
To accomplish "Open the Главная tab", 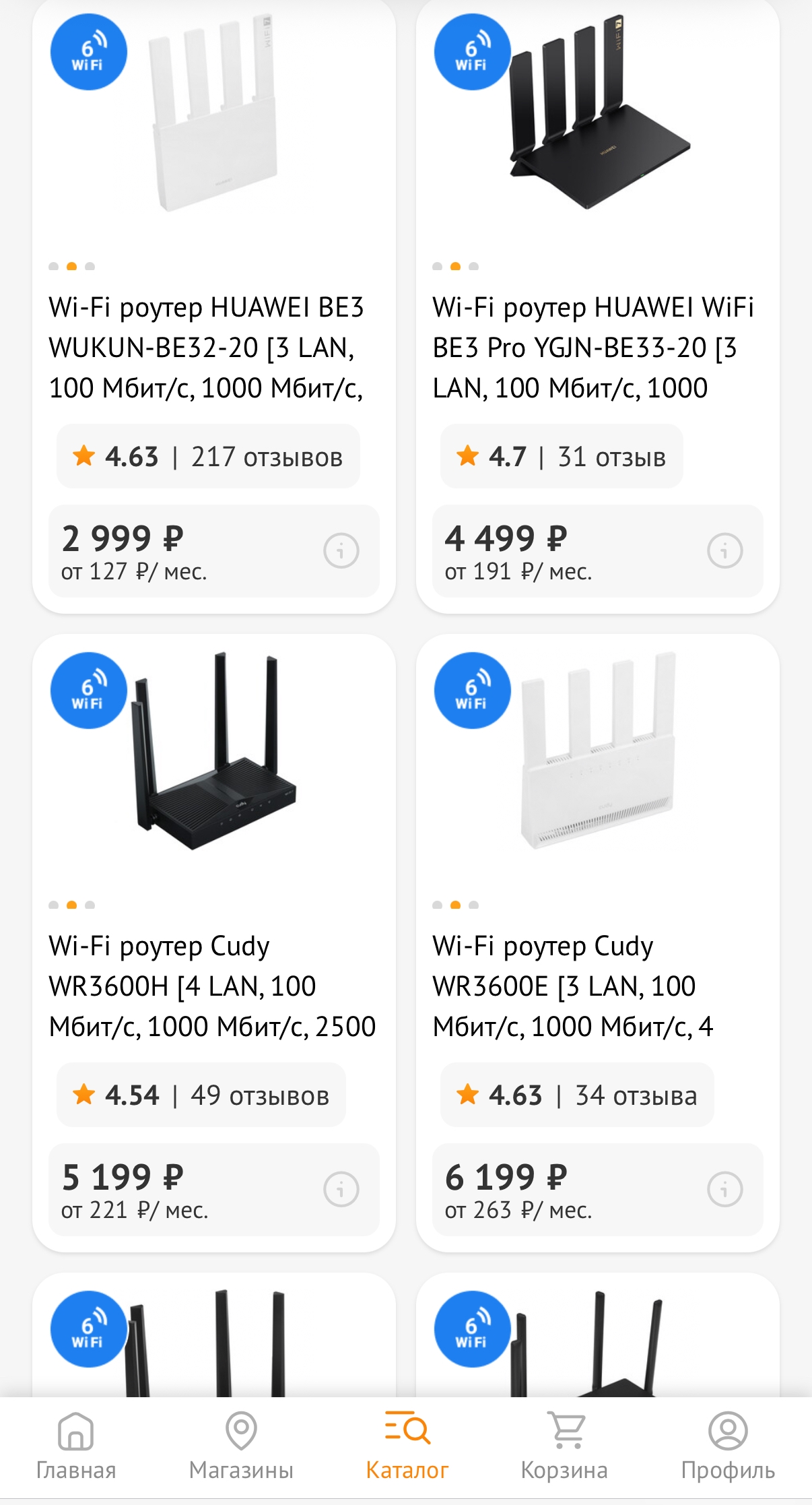I will click(x=75, y=1446).
